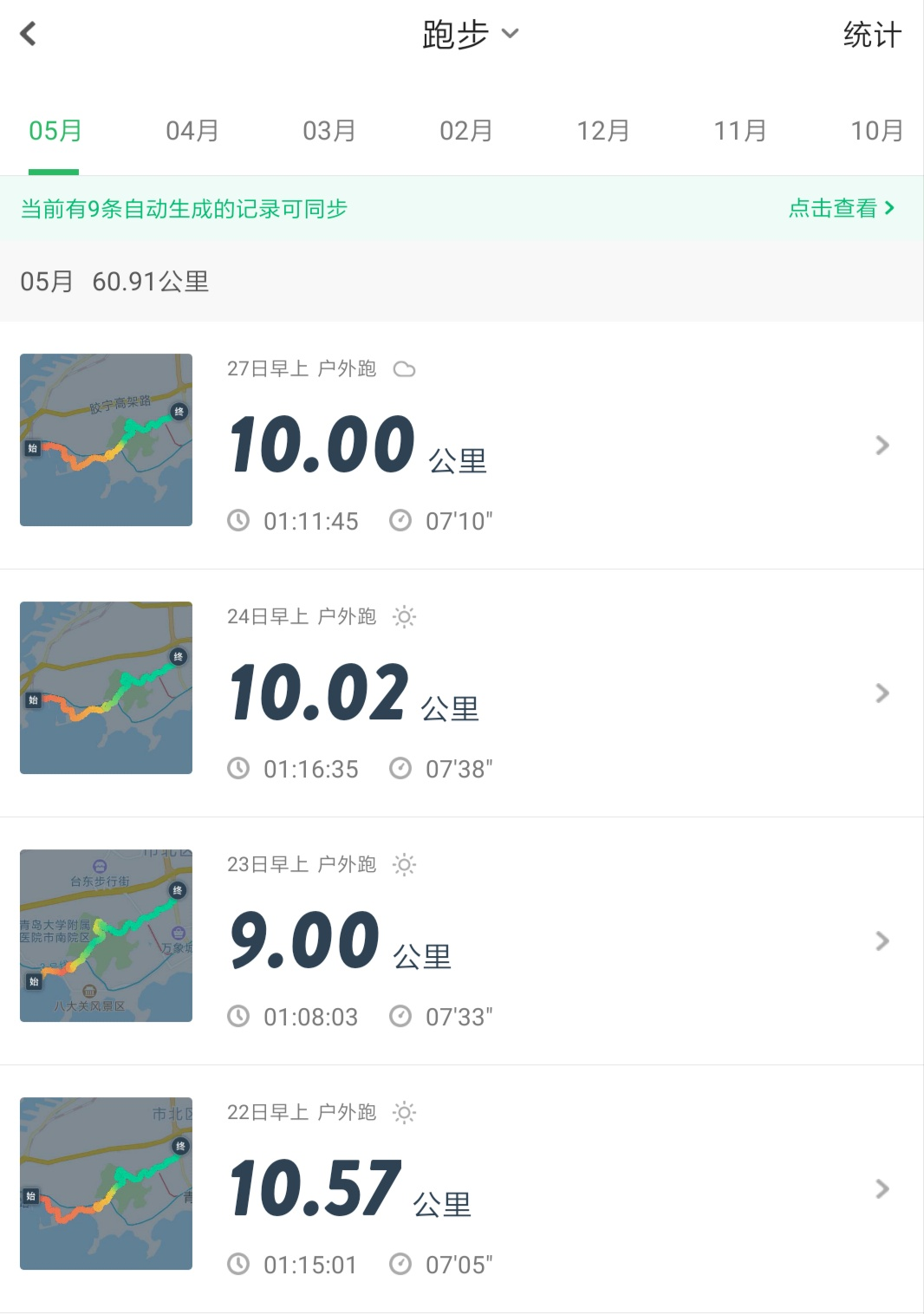The image size is (924, 1314).
Task: Switch to the 03月 tab
Action: click(329, 131)
